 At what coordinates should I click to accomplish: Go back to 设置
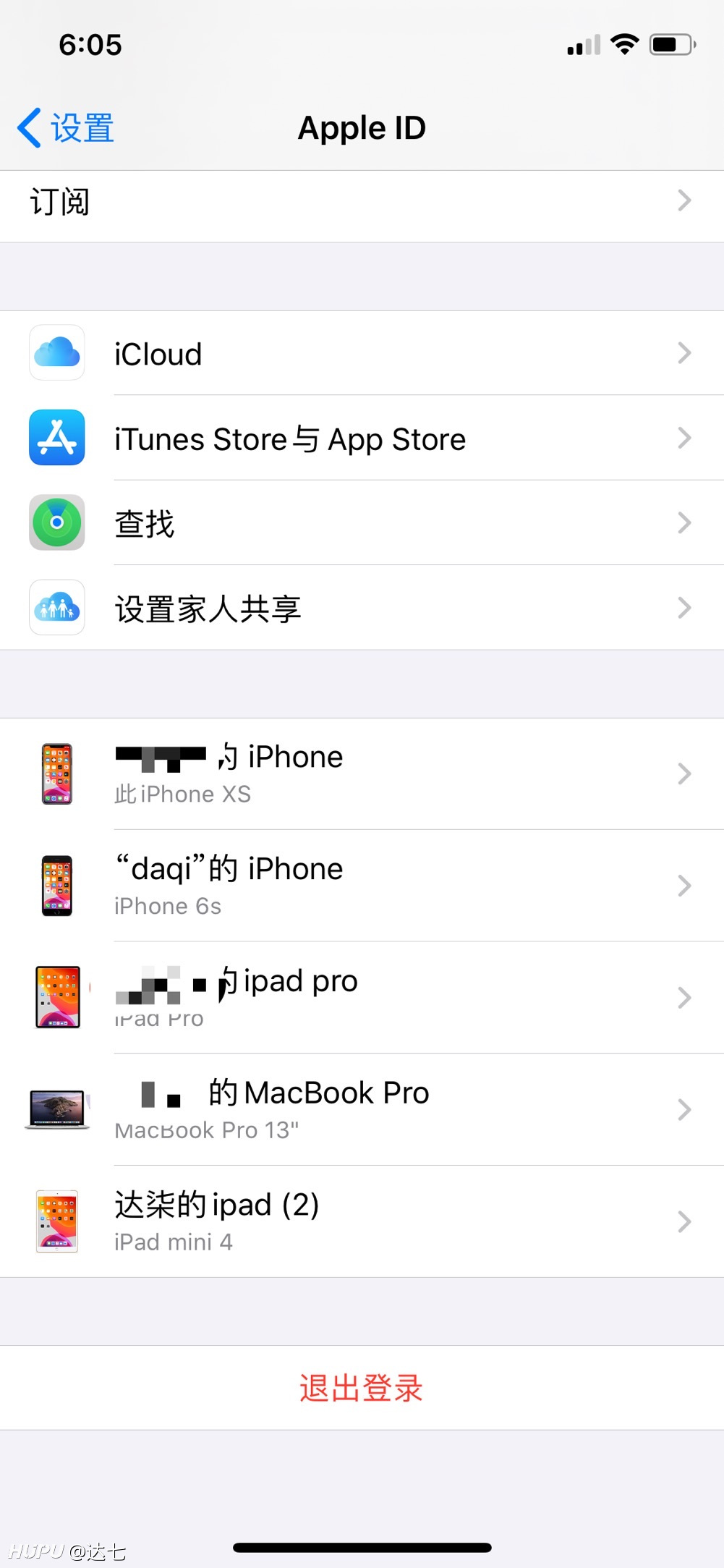(66, 128)
